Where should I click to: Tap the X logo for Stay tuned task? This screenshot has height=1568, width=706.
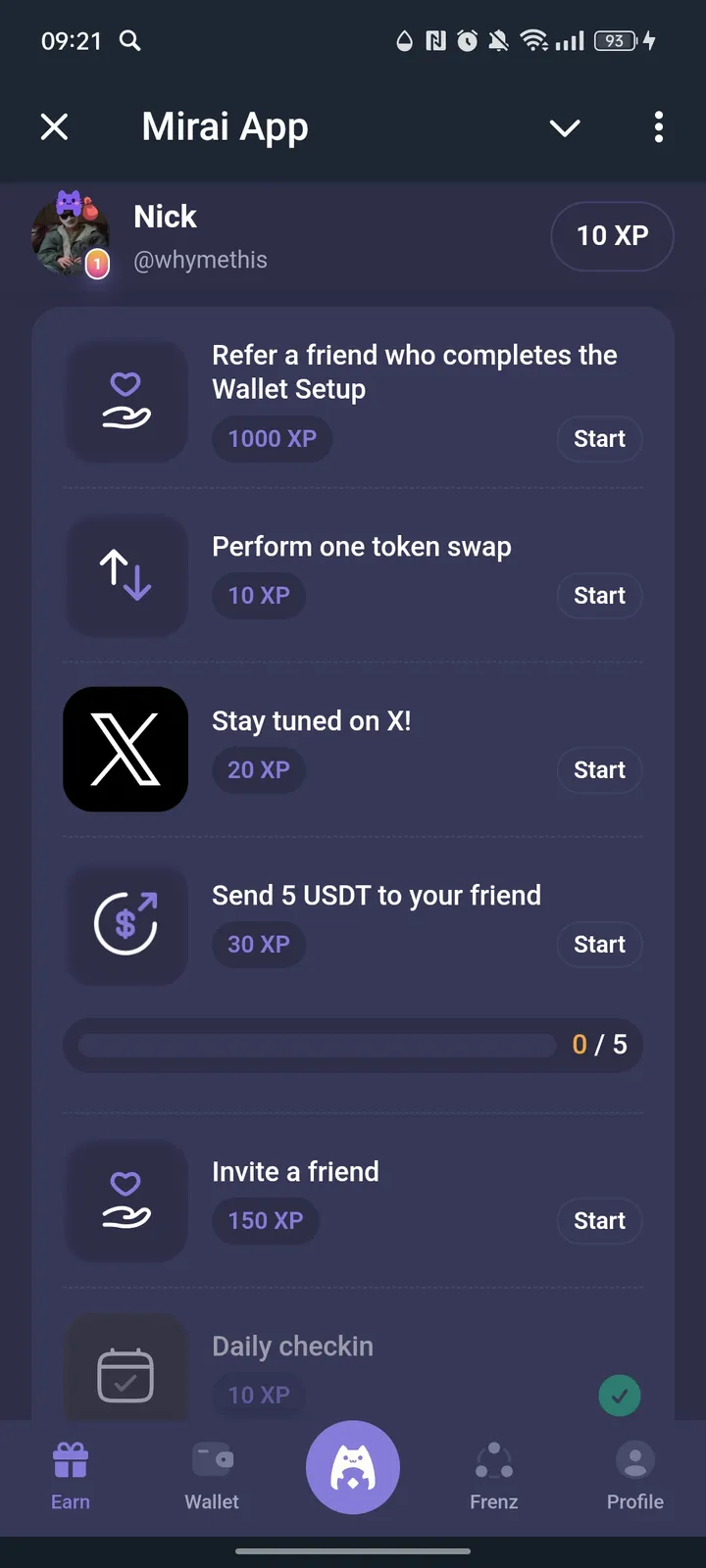pos(126,749)
